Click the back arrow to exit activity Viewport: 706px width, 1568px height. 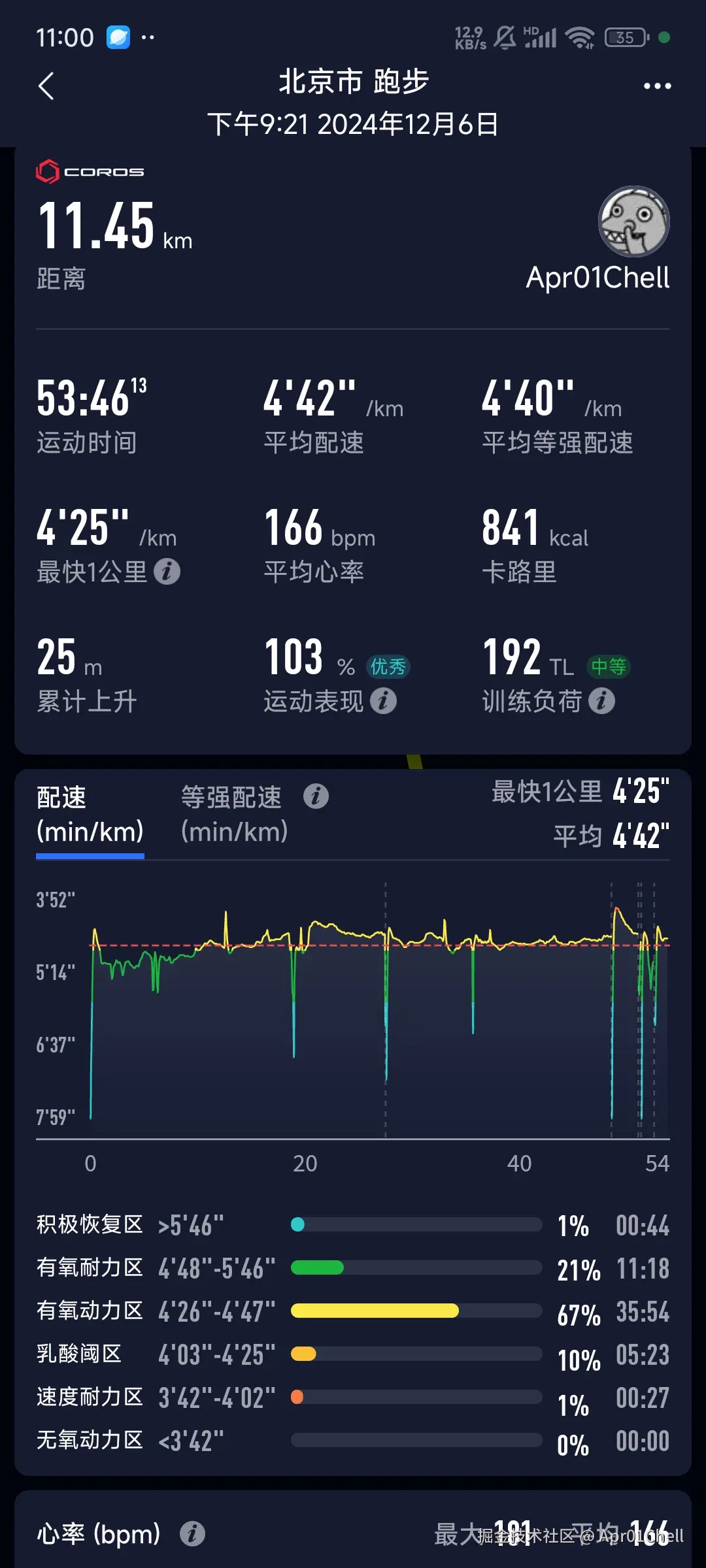tap(46, 86)
